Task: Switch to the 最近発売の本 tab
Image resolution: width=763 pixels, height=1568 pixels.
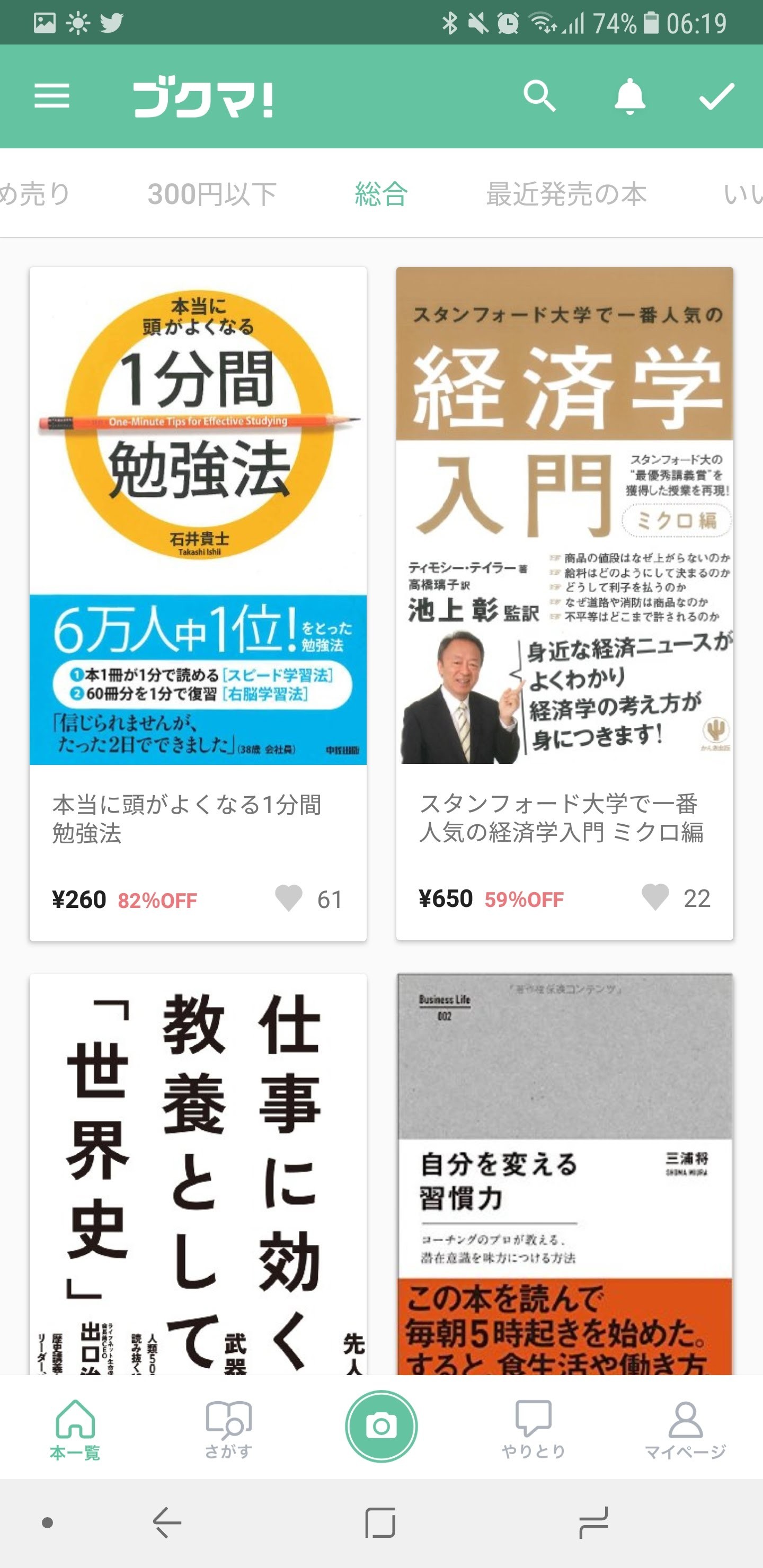Action: (566, 194)
